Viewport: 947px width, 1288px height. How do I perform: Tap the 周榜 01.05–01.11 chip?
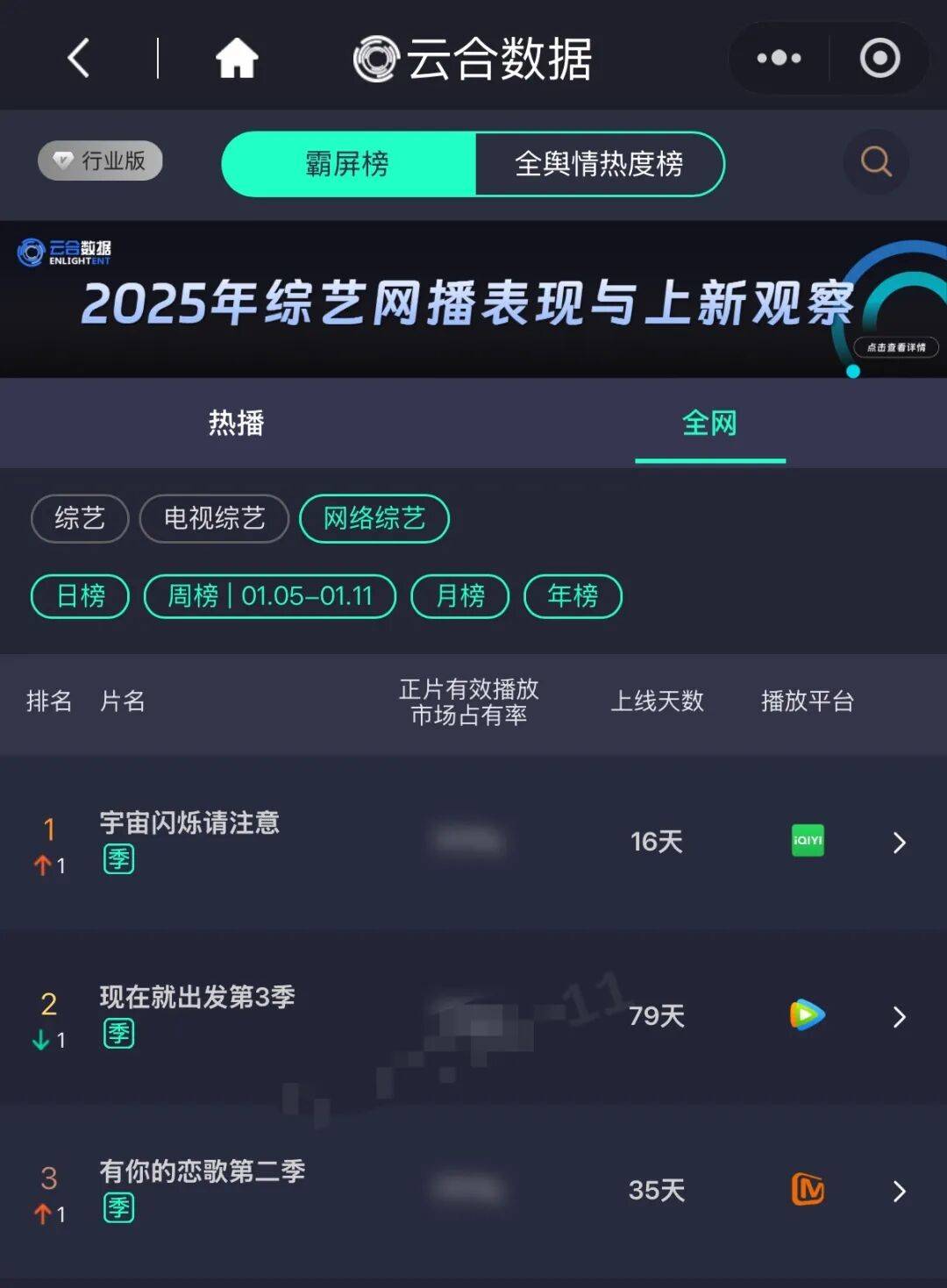click(269, 596)
